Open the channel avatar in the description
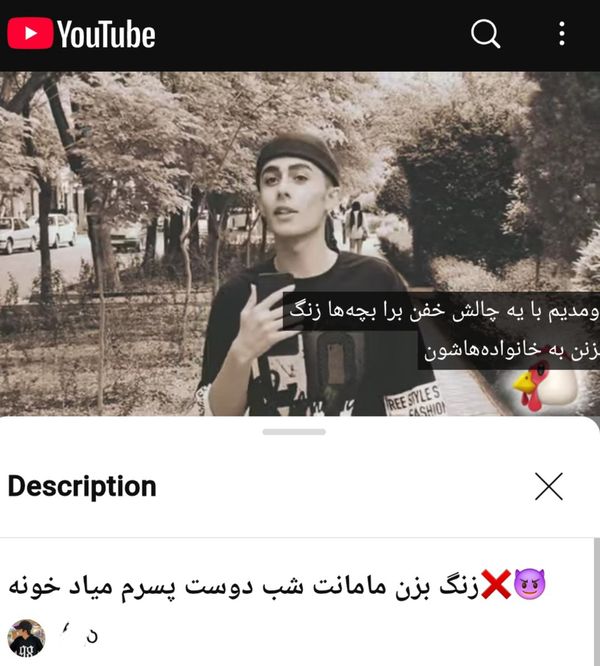 26,637
